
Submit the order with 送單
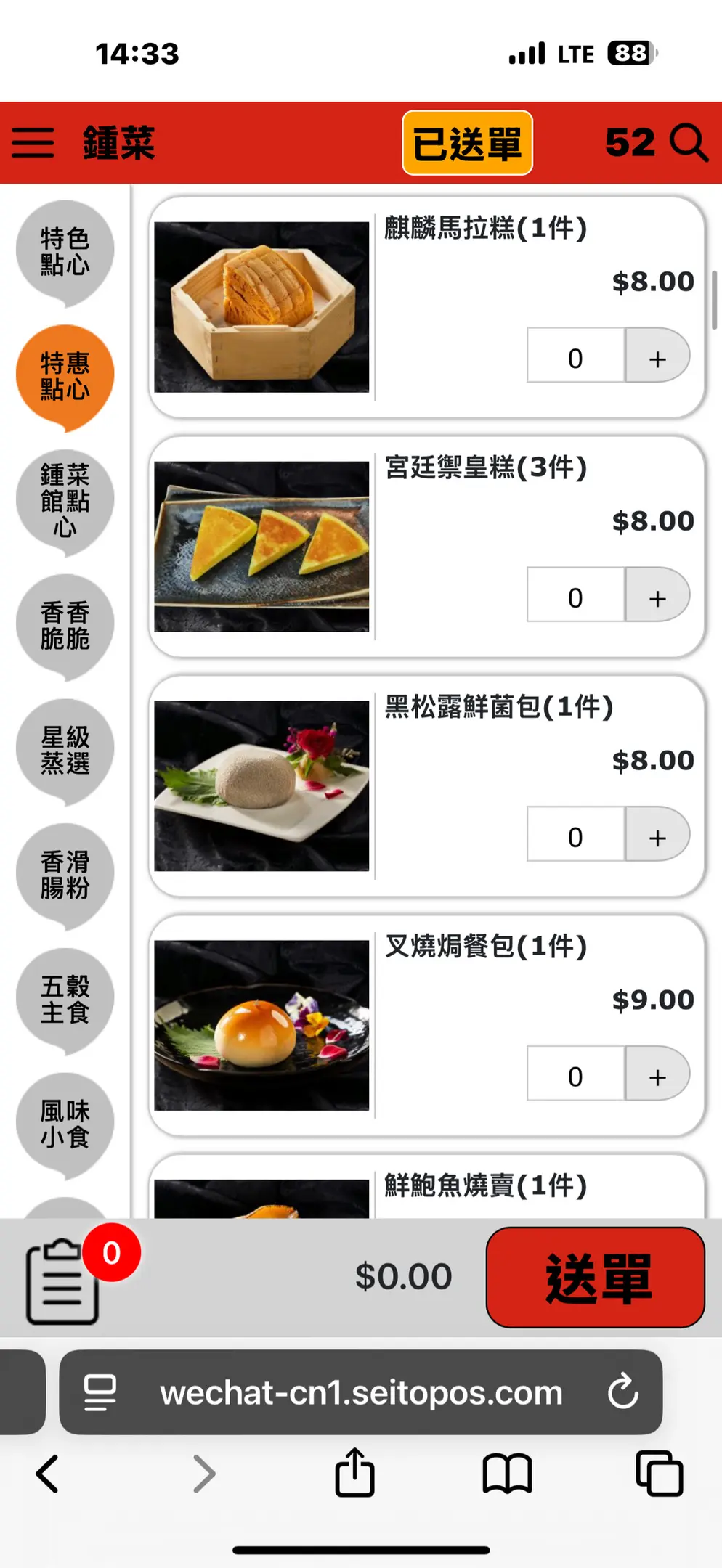click(595, 1278)
